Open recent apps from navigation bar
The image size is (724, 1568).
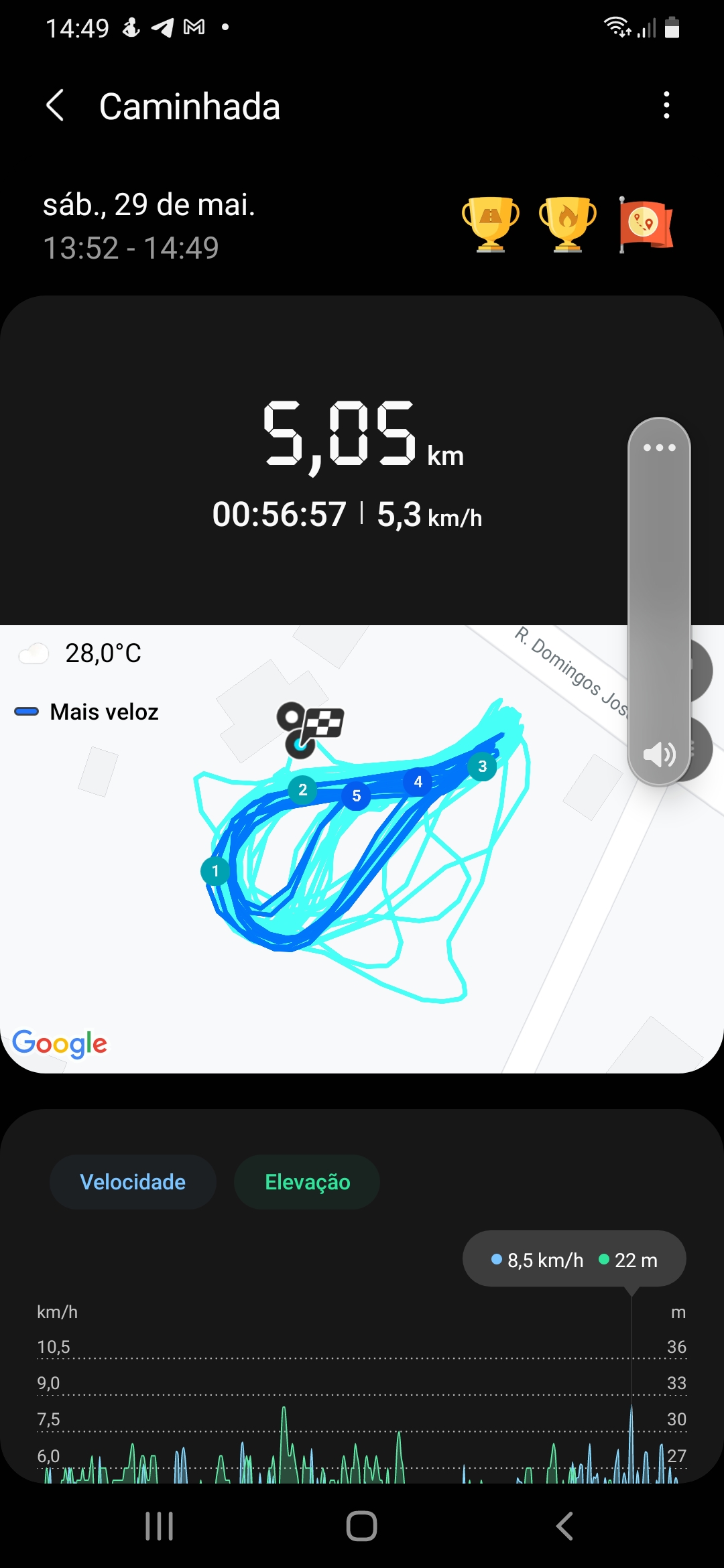tap(160, 1526)
